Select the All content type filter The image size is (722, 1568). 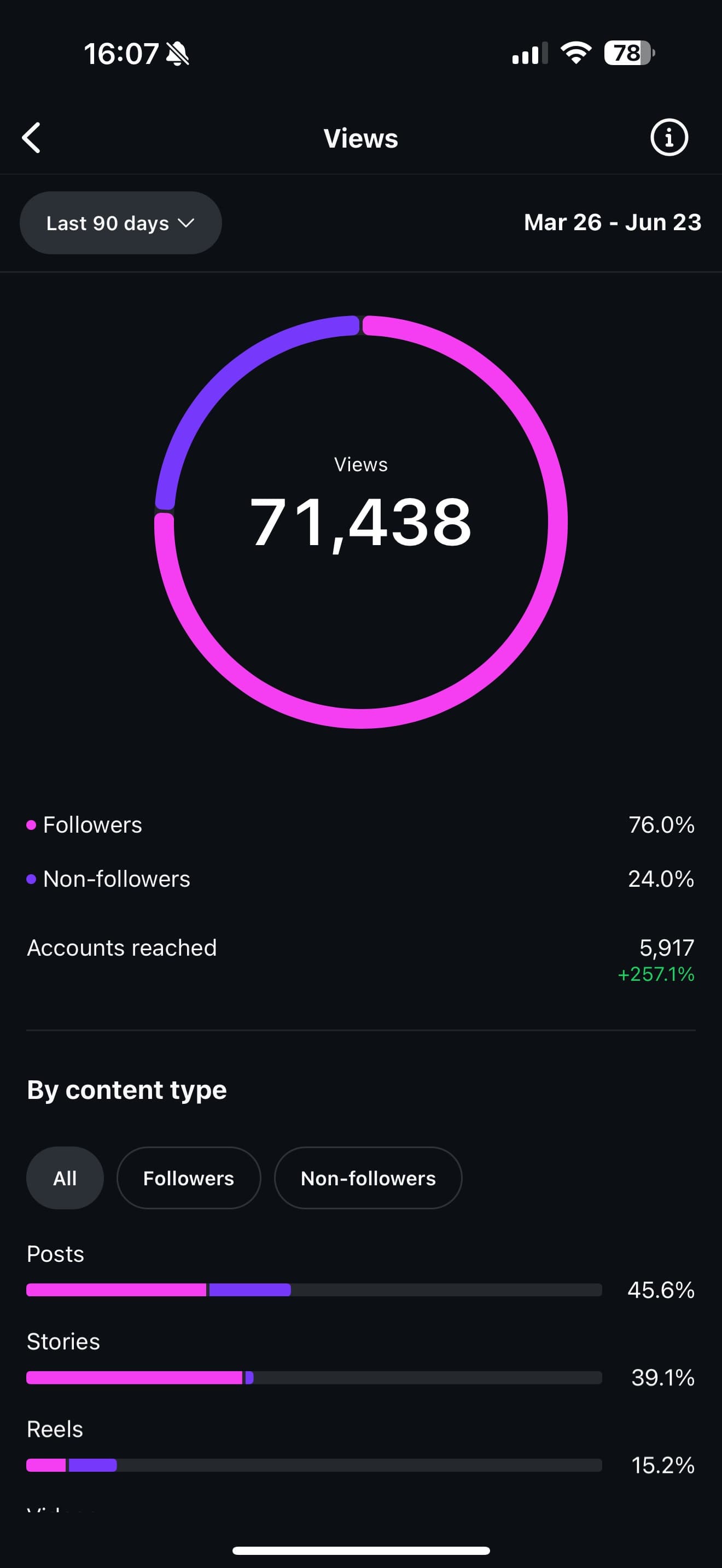65,1178
